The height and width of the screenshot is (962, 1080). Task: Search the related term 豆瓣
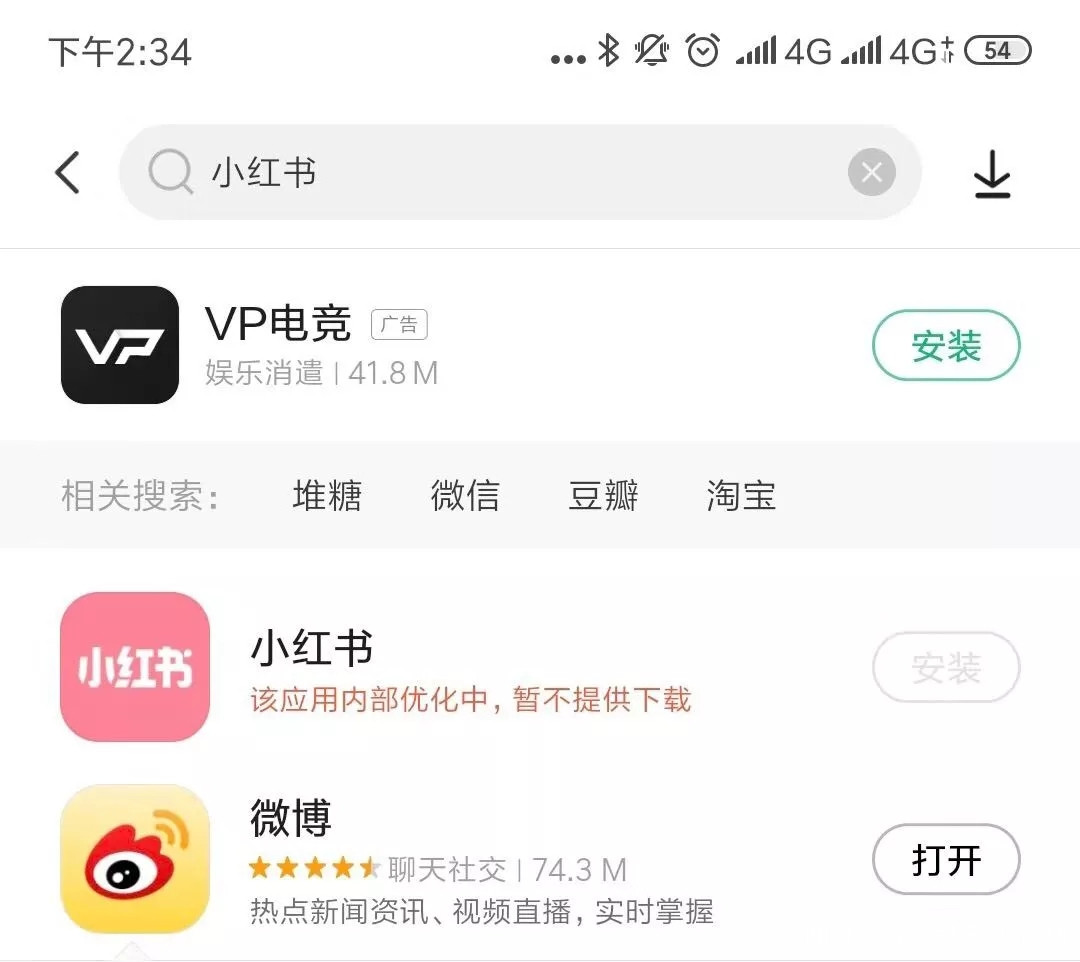(603, 495)
